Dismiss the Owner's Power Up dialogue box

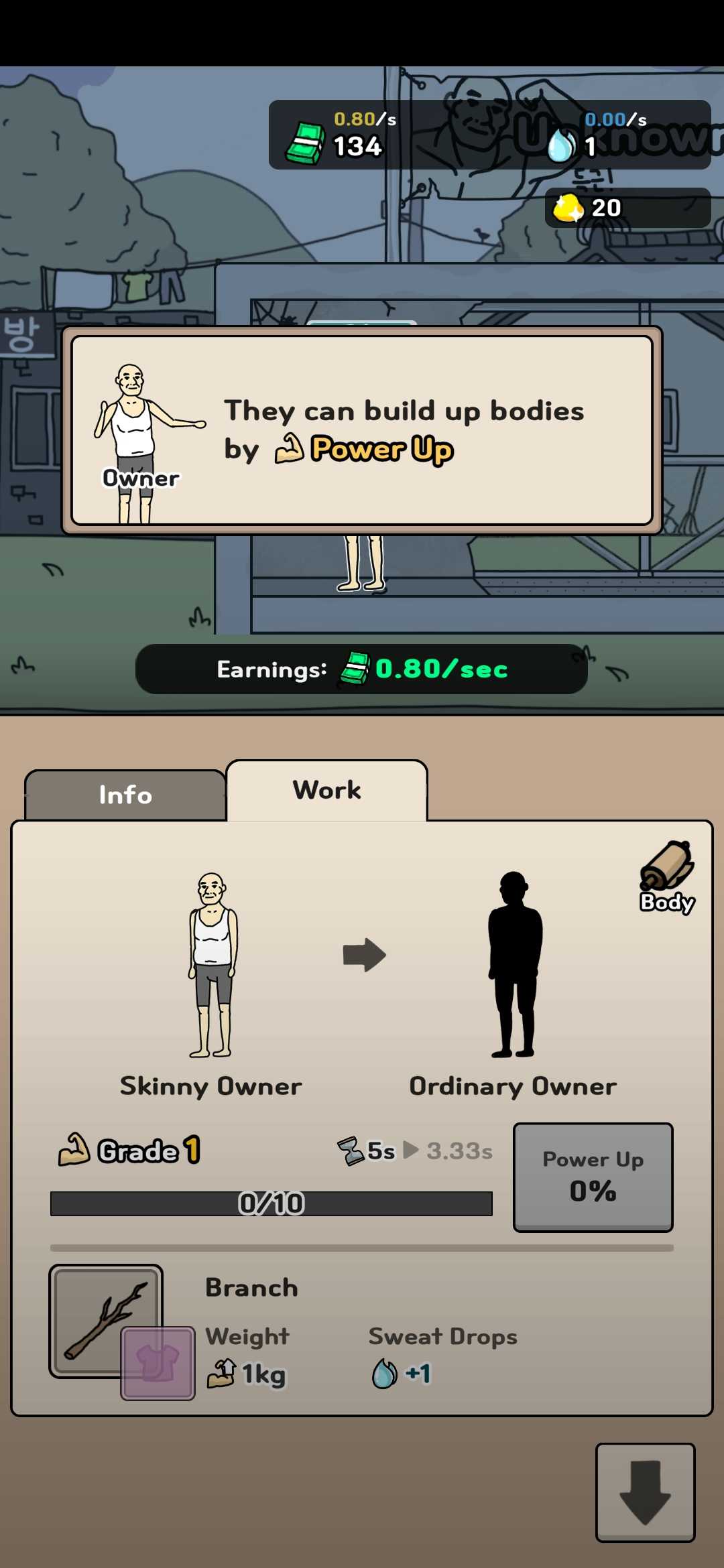362,430
